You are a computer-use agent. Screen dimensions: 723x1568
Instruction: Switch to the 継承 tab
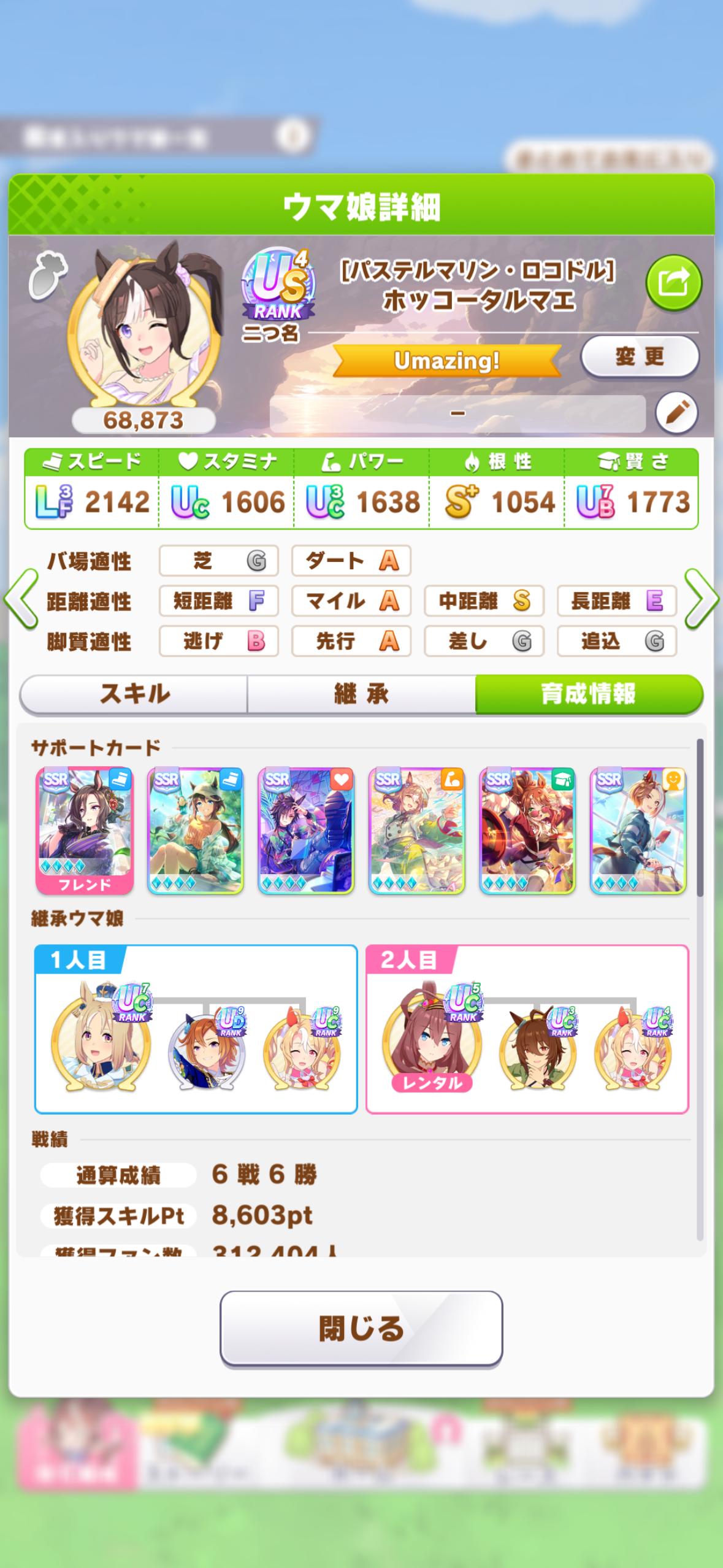361,694
